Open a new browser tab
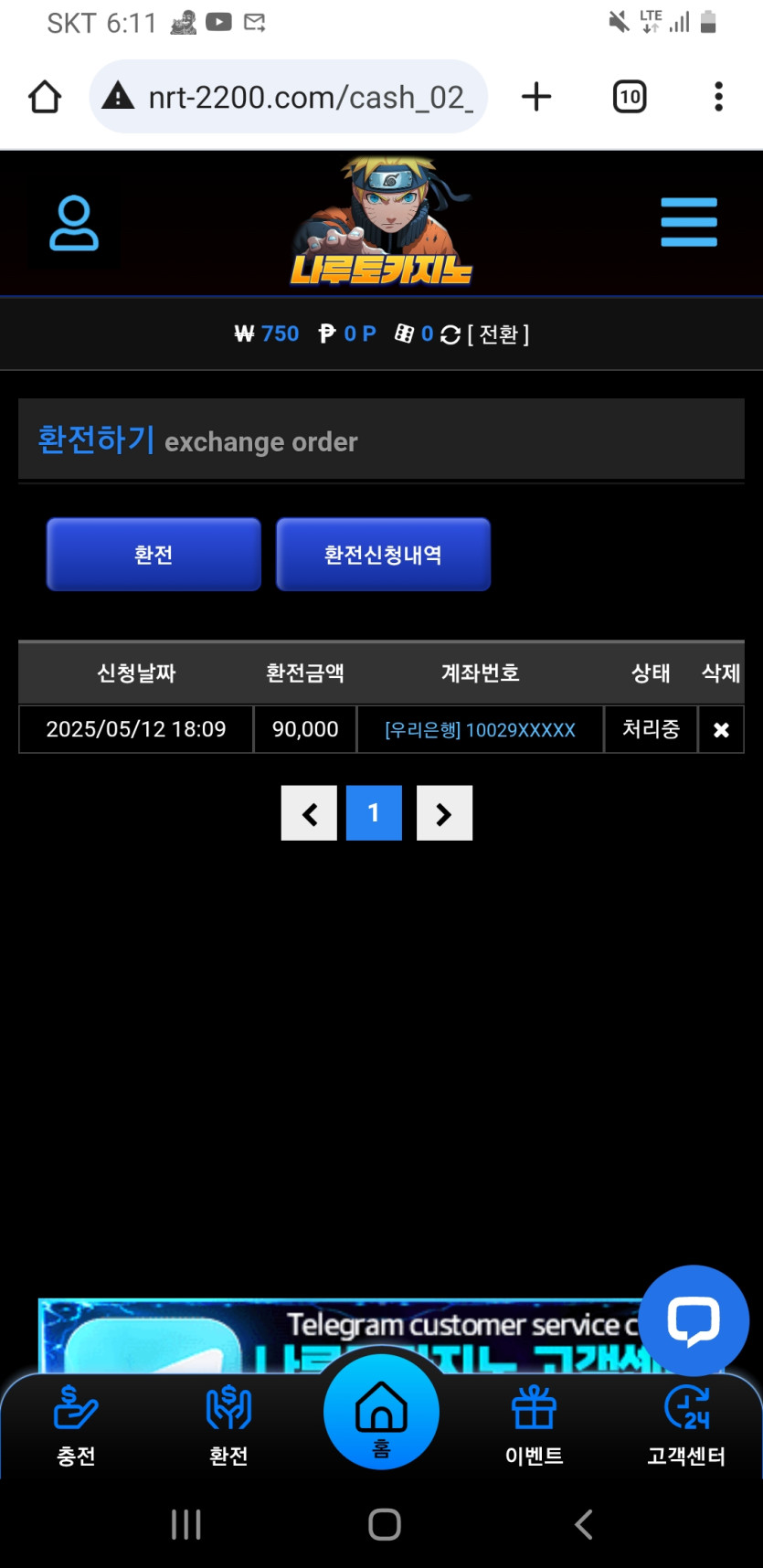The image size is (763, 1568). pos(536,97)
